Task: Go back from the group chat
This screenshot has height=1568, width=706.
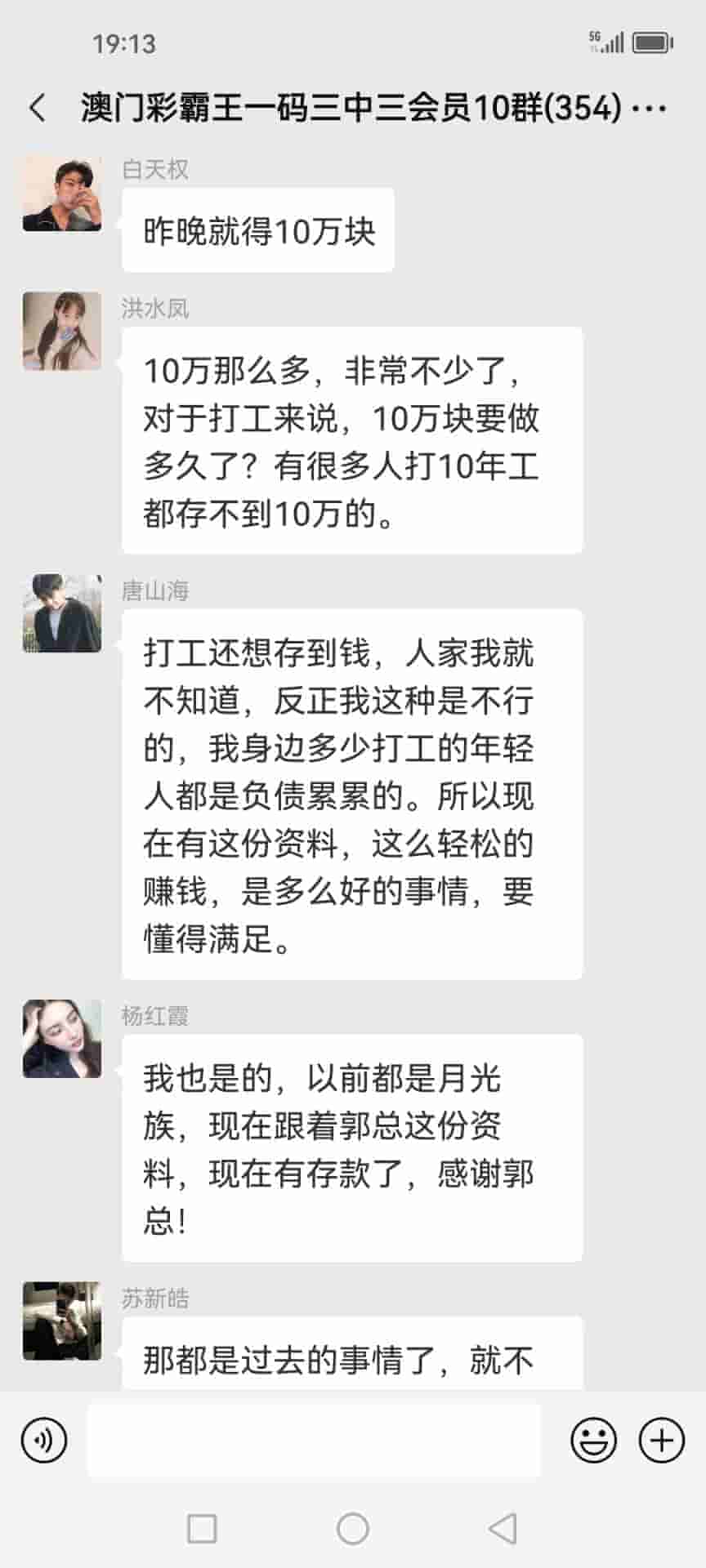Action: pos(38,107)
